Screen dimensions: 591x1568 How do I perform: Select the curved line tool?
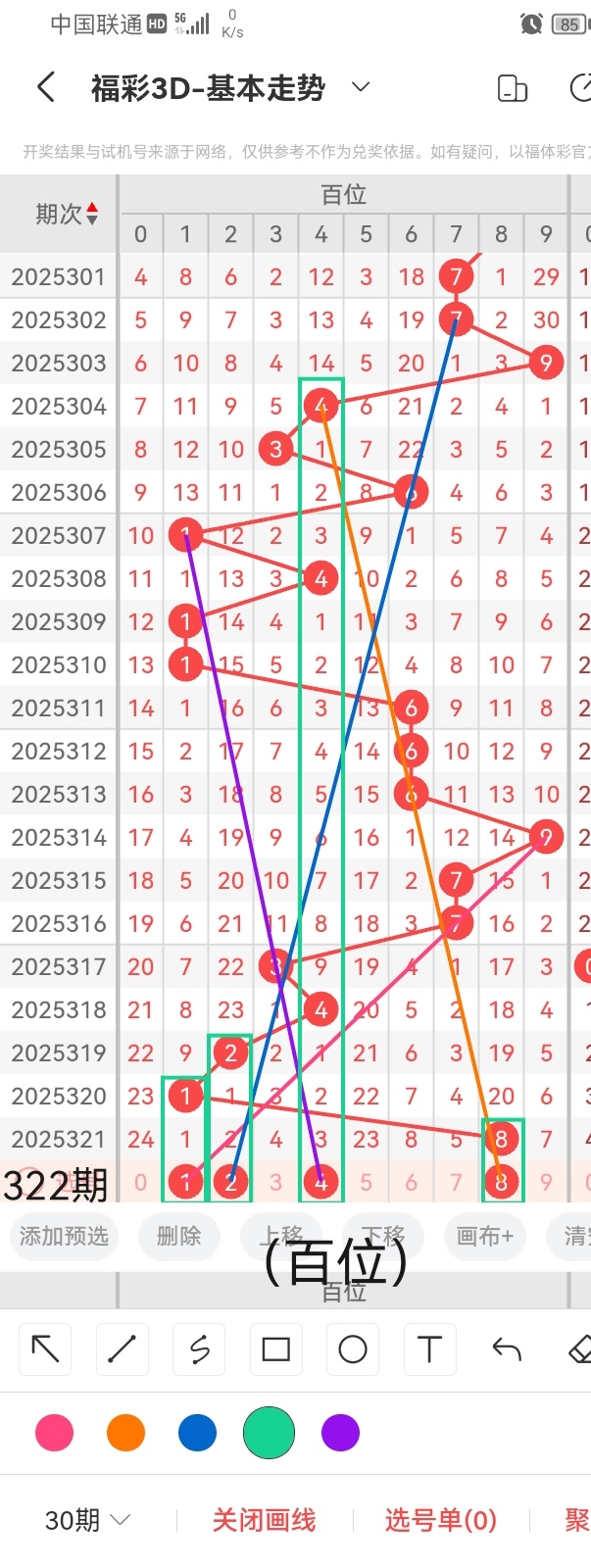click(199, 1349)
